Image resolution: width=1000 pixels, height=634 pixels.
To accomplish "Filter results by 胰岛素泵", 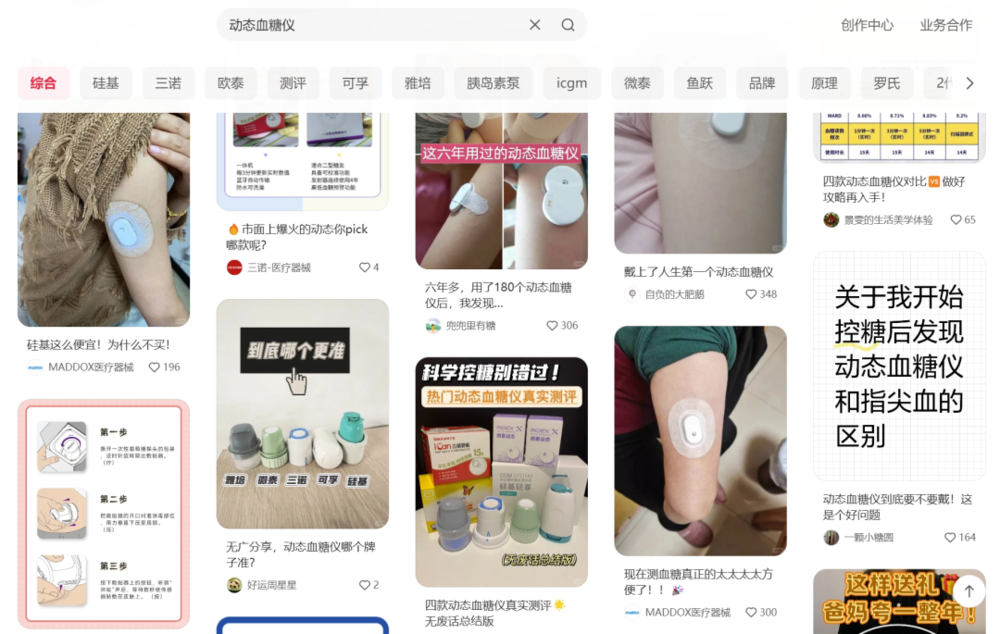I will (x=493, y=83).
